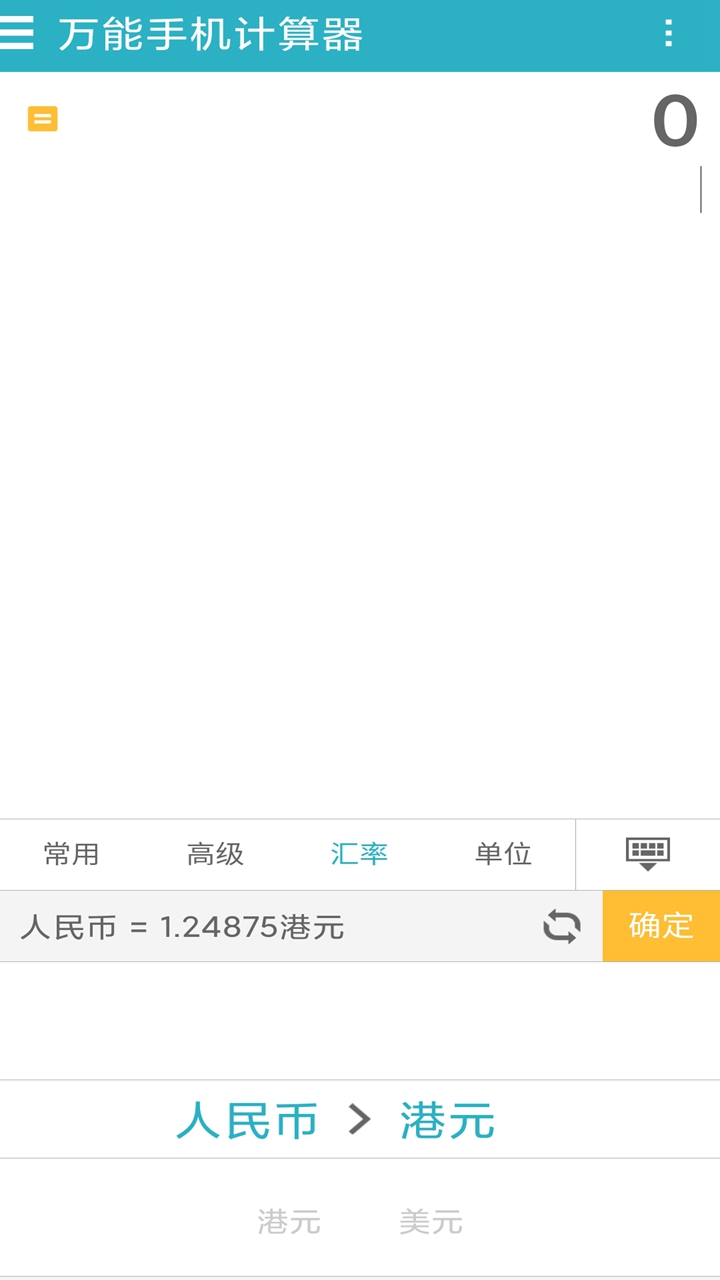
Task: Open the 港元 target currency selector
Action: point(449,1120)
